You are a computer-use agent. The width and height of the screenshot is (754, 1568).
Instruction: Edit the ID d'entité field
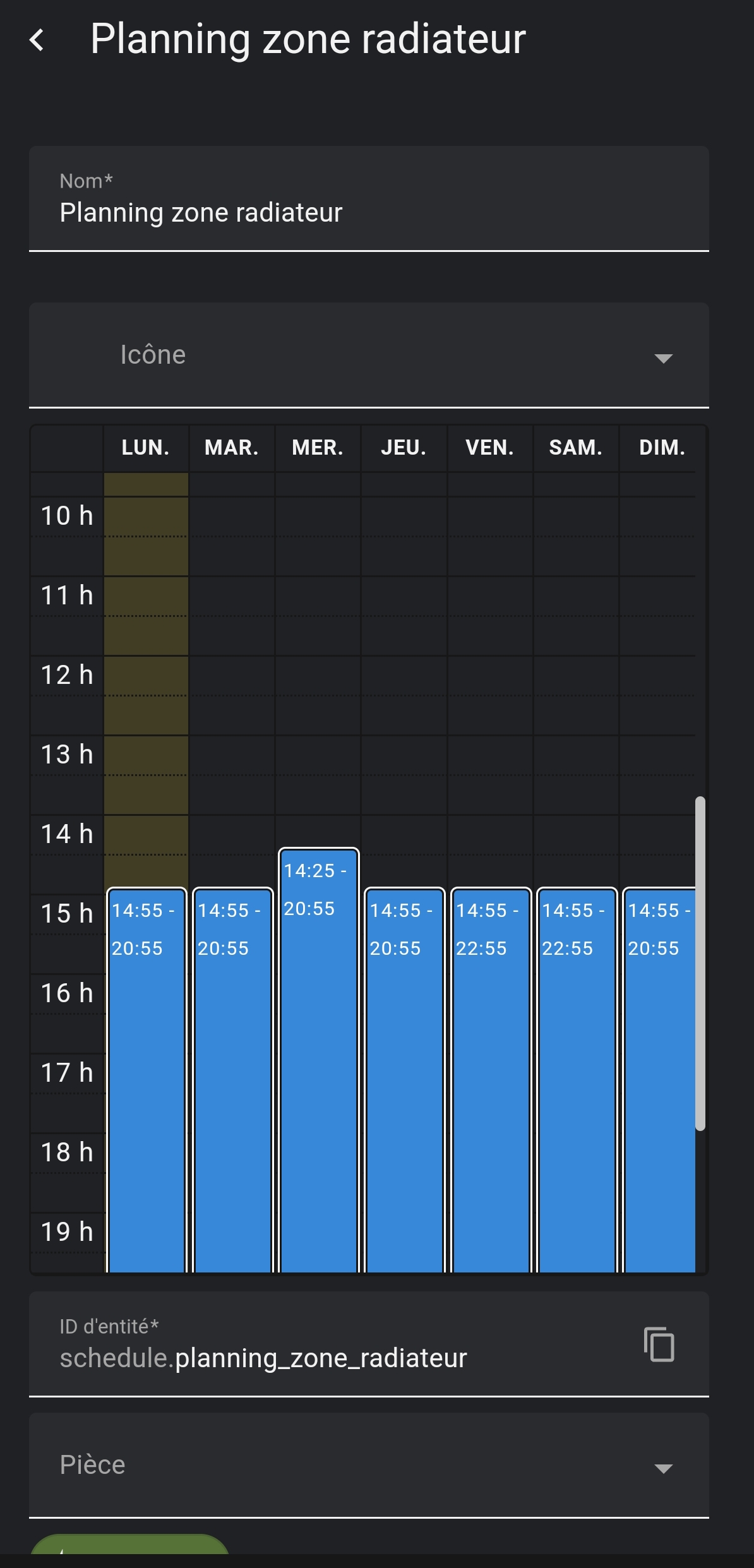341,1358
